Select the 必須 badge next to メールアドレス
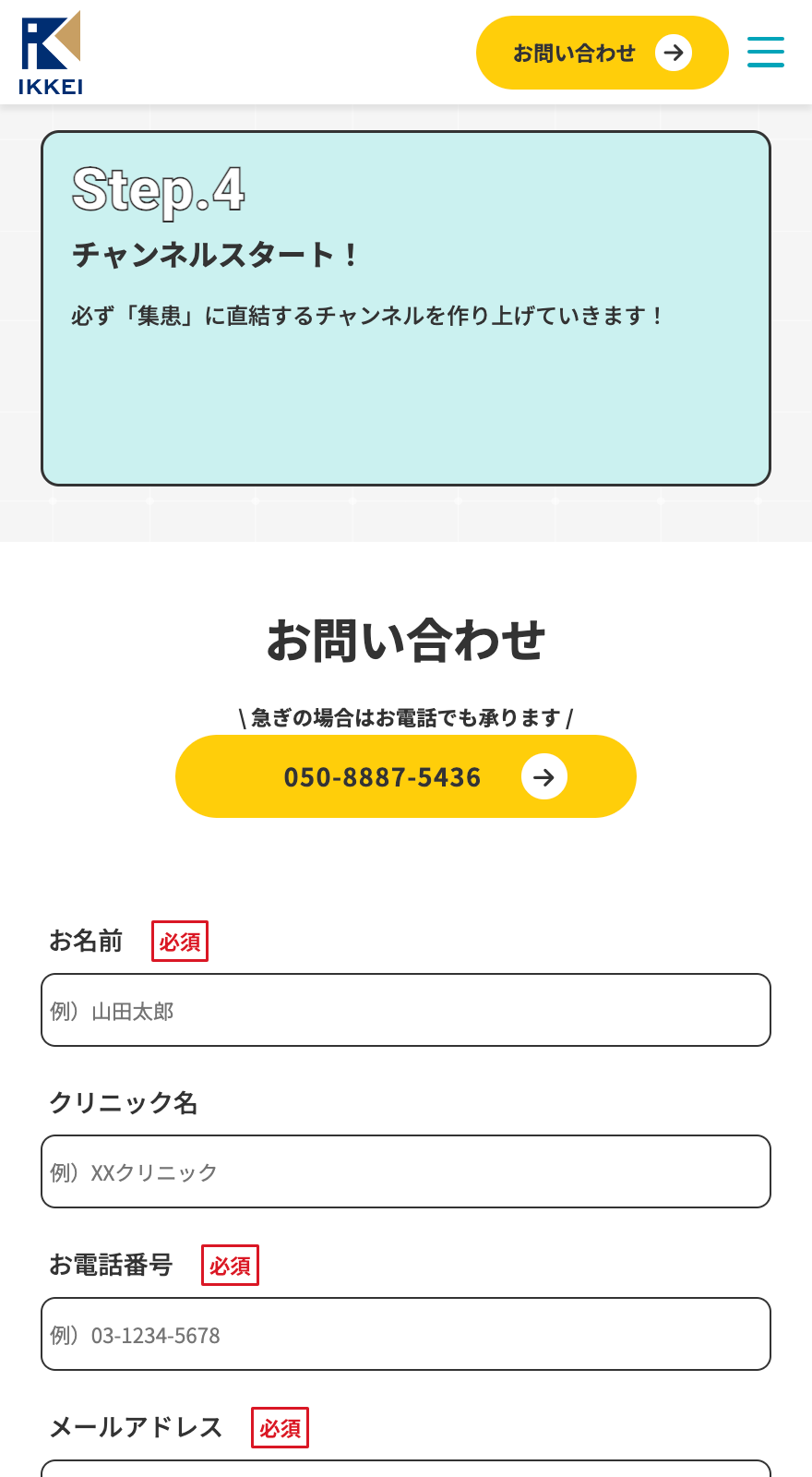The image size is (812, 1477). (x=280, y=1428)
